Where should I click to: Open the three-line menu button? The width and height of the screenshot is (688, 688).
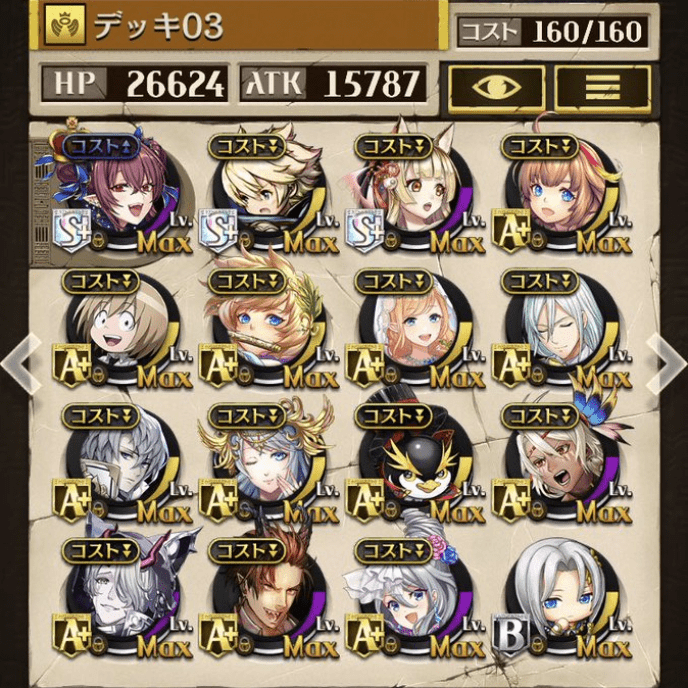point(601,86)
